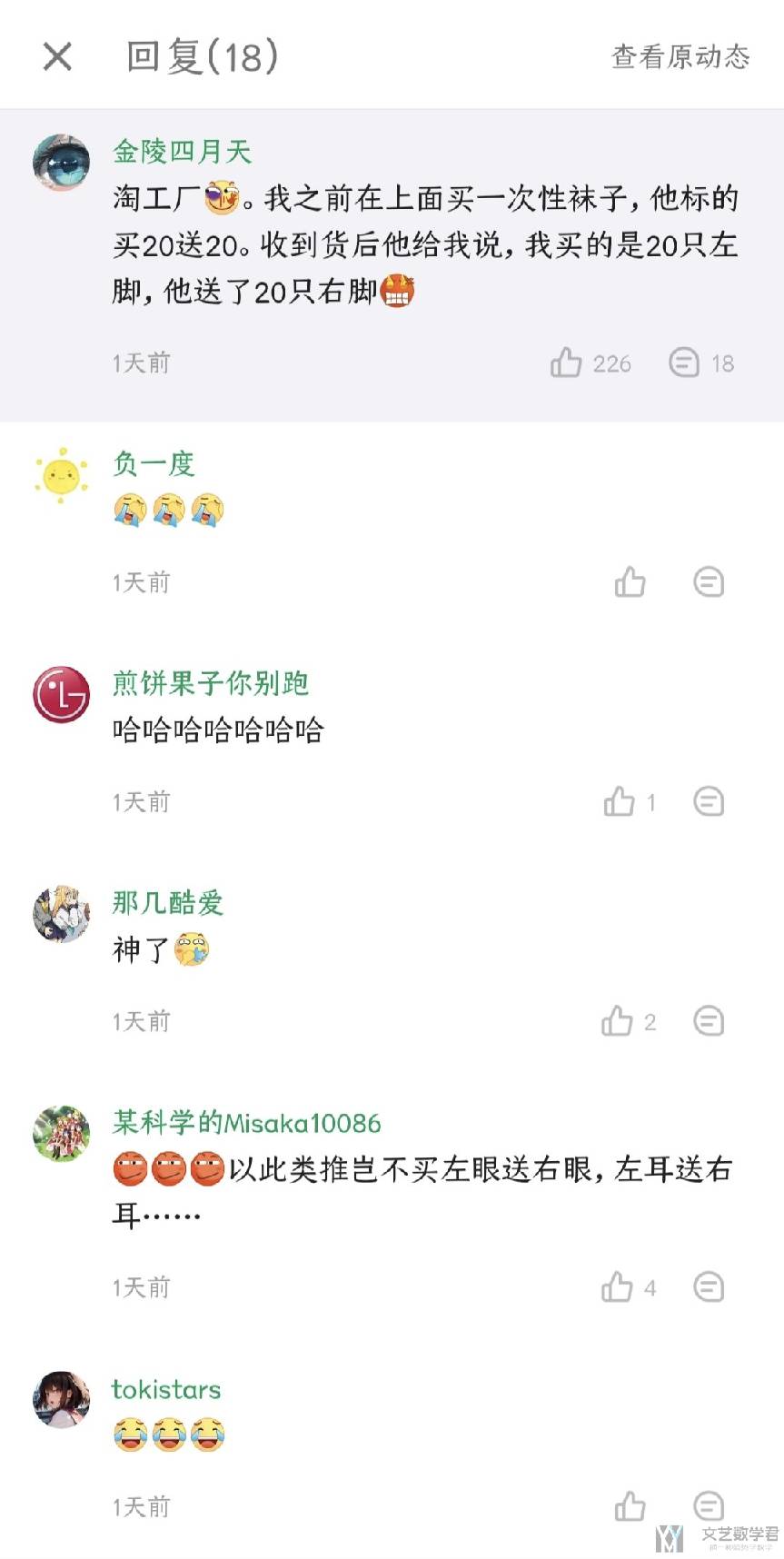Open username 那几酷爱's profile
This screenshot has height=1559, width=784.
(x=168, y=902)
